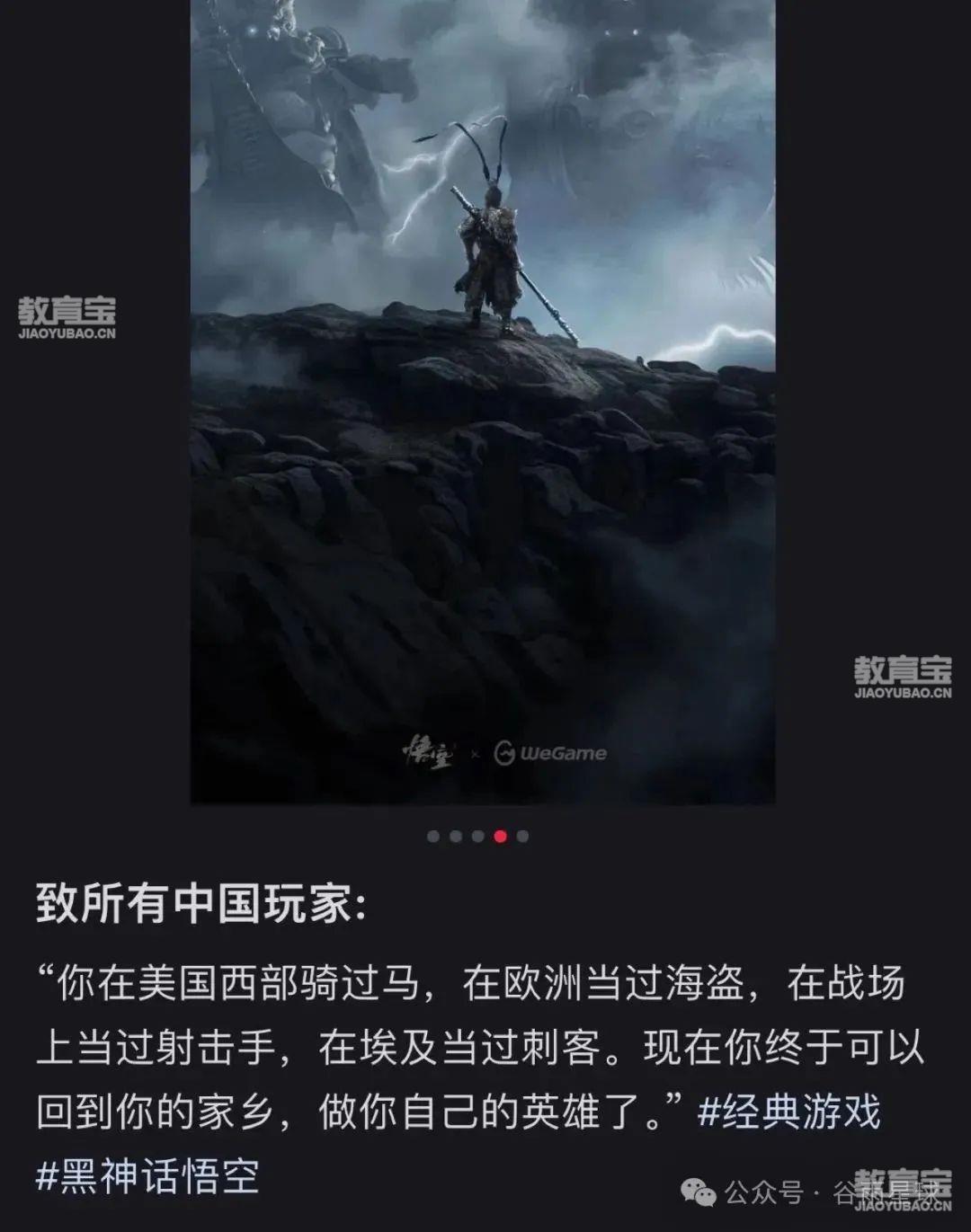Screen dimensions: 971x1232
Task: Open the #经典游戏 hashtag
Action: [788, 1112]
